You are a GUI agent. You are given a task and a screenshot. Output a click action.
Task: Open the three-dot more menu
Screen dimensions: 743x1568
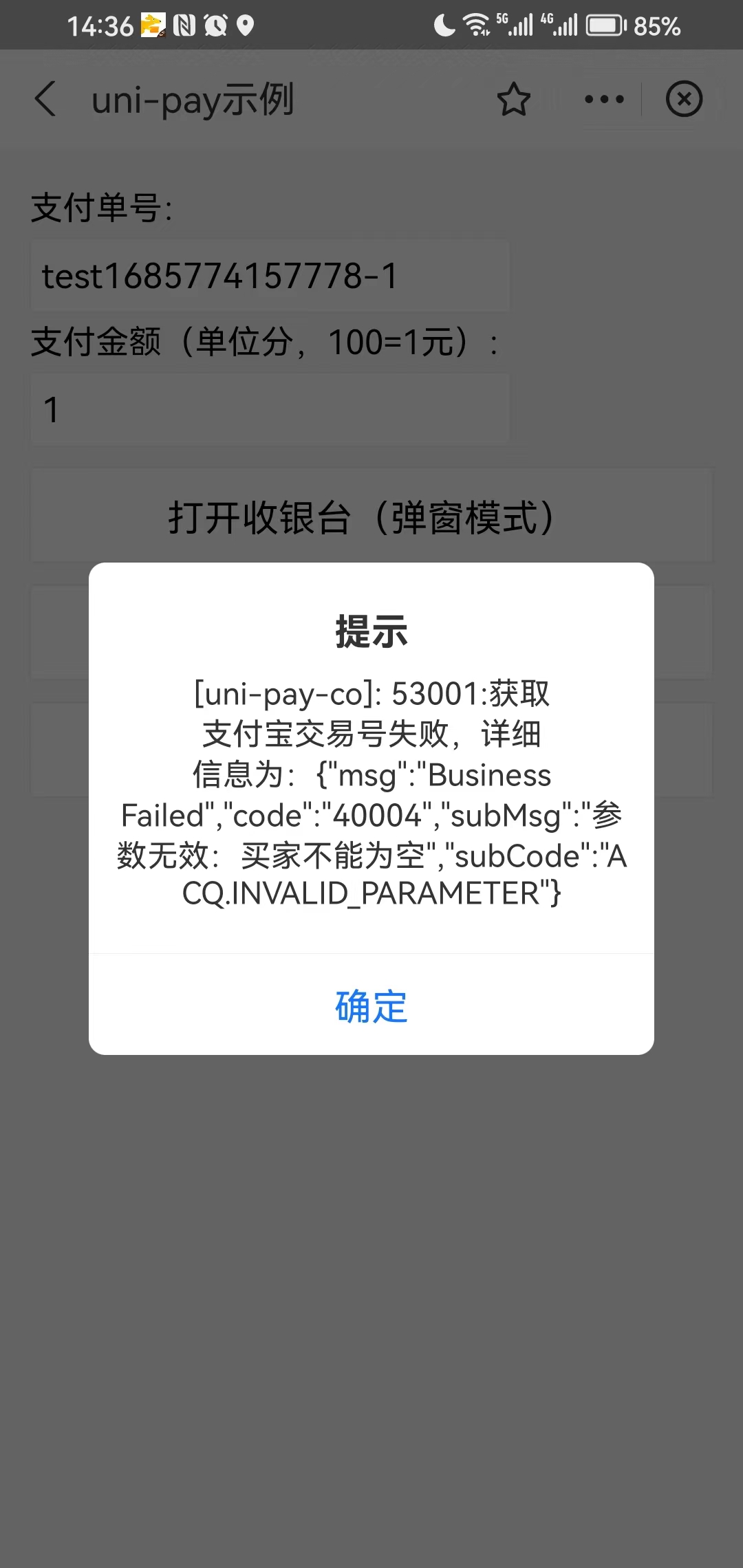[x=603, y=100]
